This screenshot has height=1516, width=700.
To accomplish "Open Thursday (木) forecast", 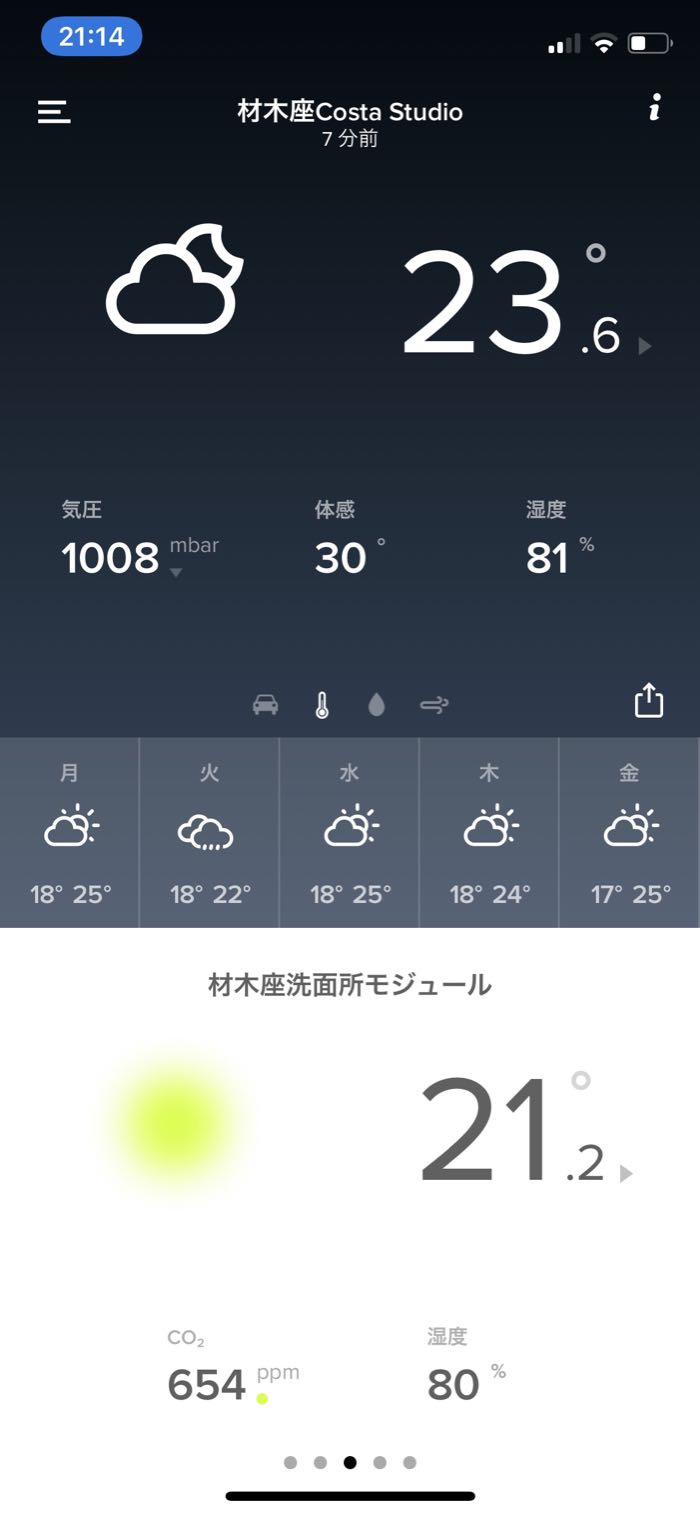I will click(489, 833).
